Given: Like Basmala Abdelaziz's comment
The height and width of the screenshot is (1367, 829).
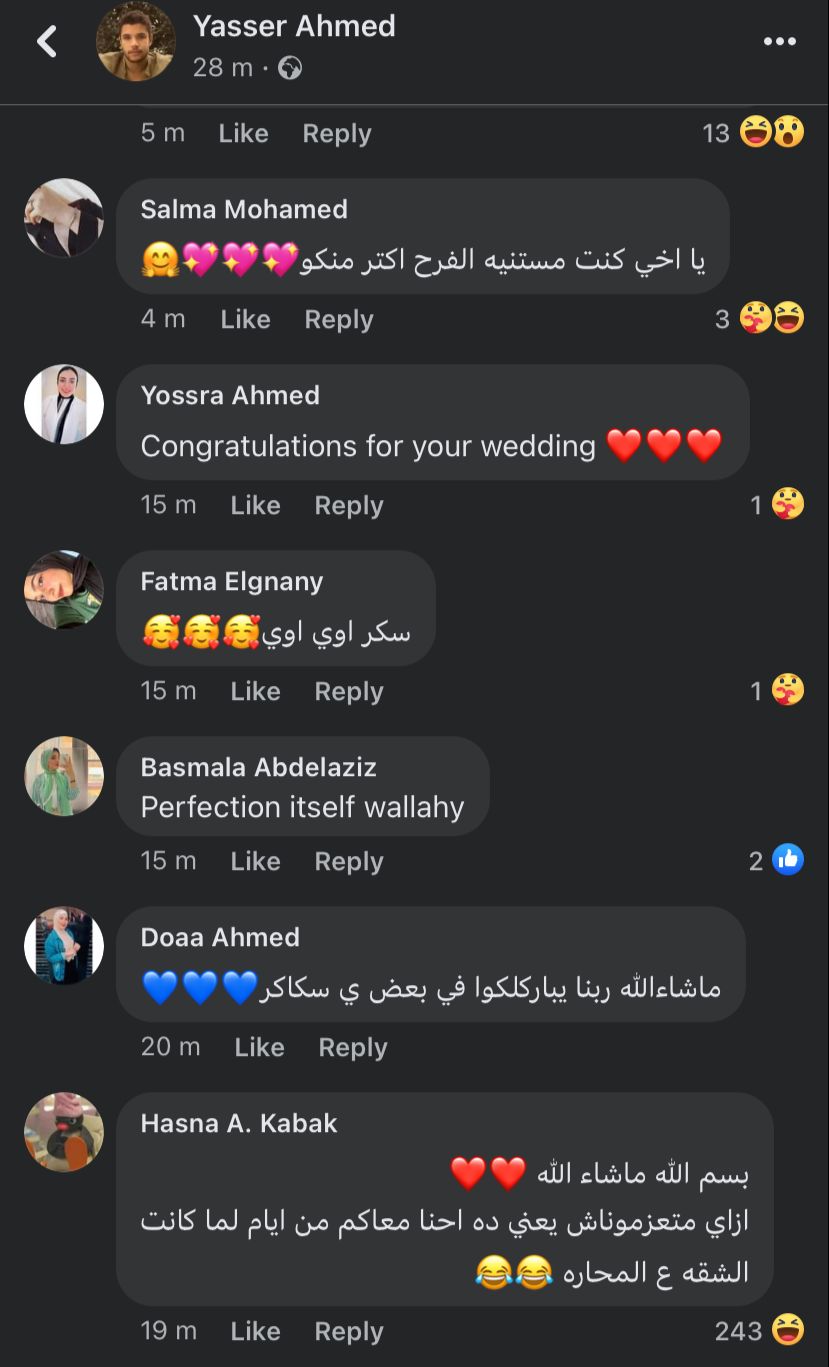Looking at the screenshot, I should 255,861.
